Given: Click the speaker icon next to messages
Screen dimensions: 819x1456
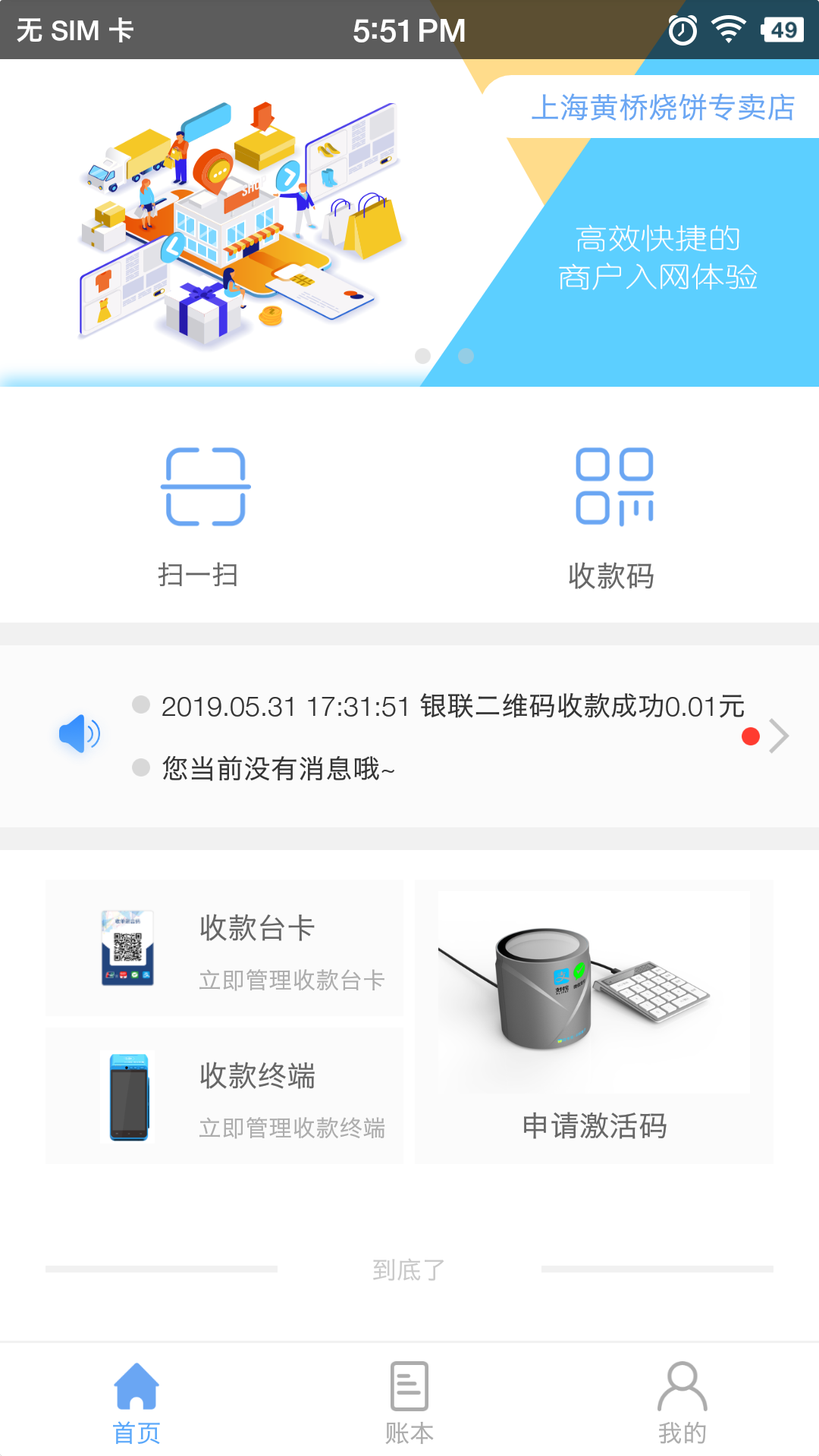Looking at the screenshot, I should coord(78,734).
